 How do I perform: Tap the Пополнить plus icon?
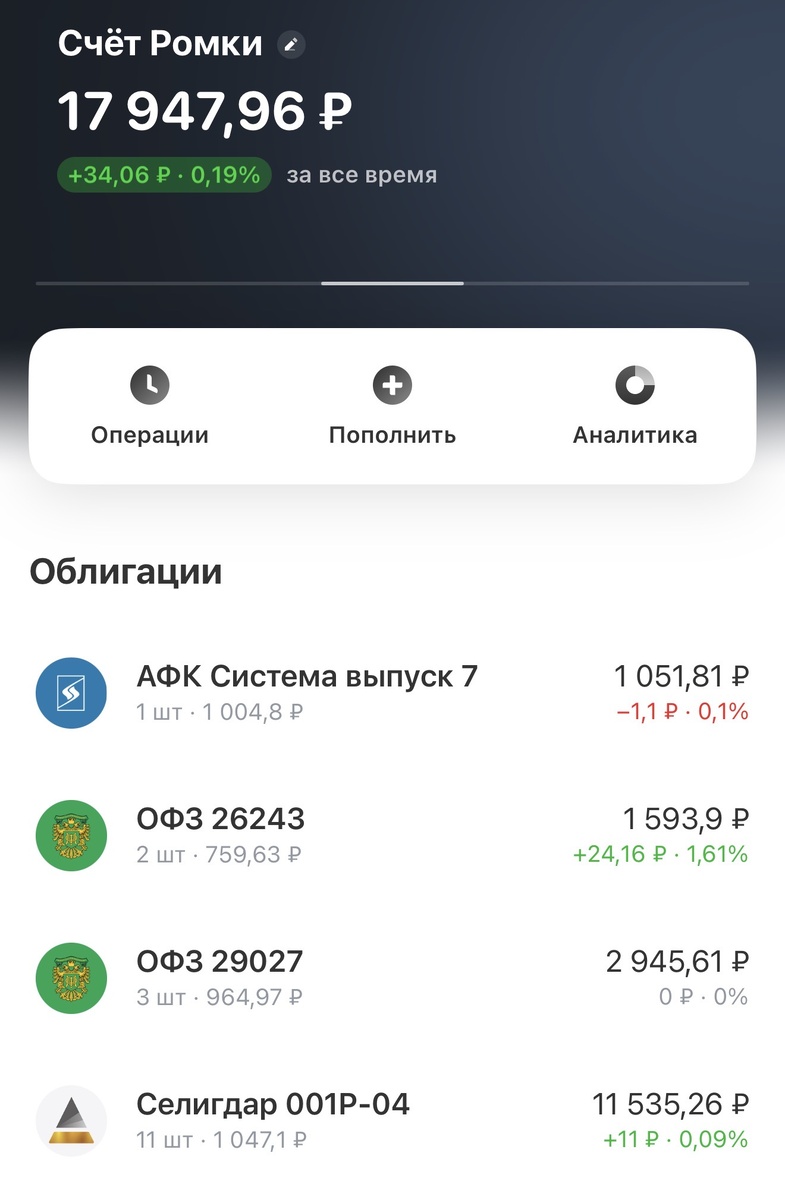click(x=392, y=385)
